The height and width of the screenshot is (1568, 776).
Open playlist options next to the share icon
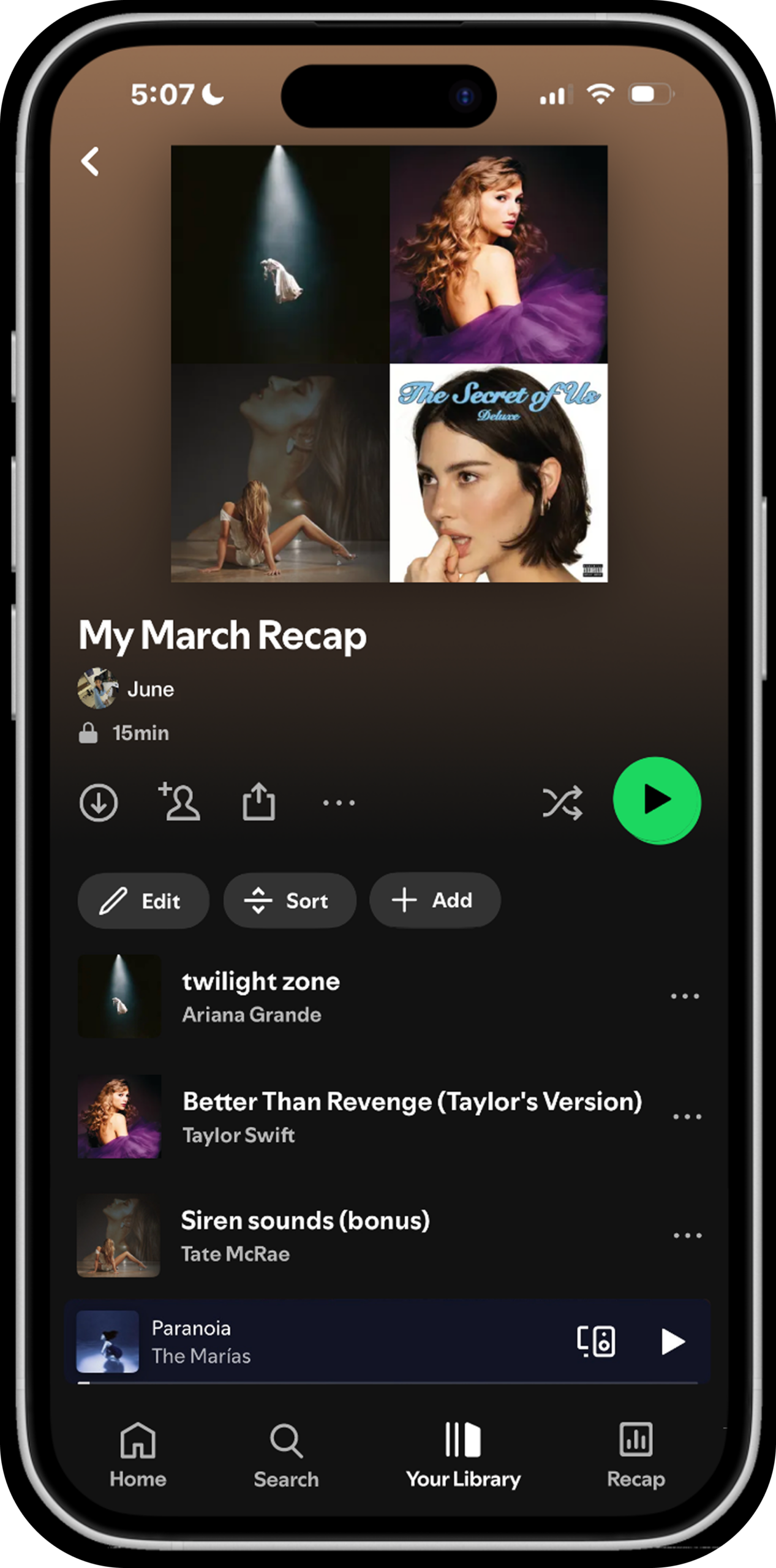click(339, 802)
